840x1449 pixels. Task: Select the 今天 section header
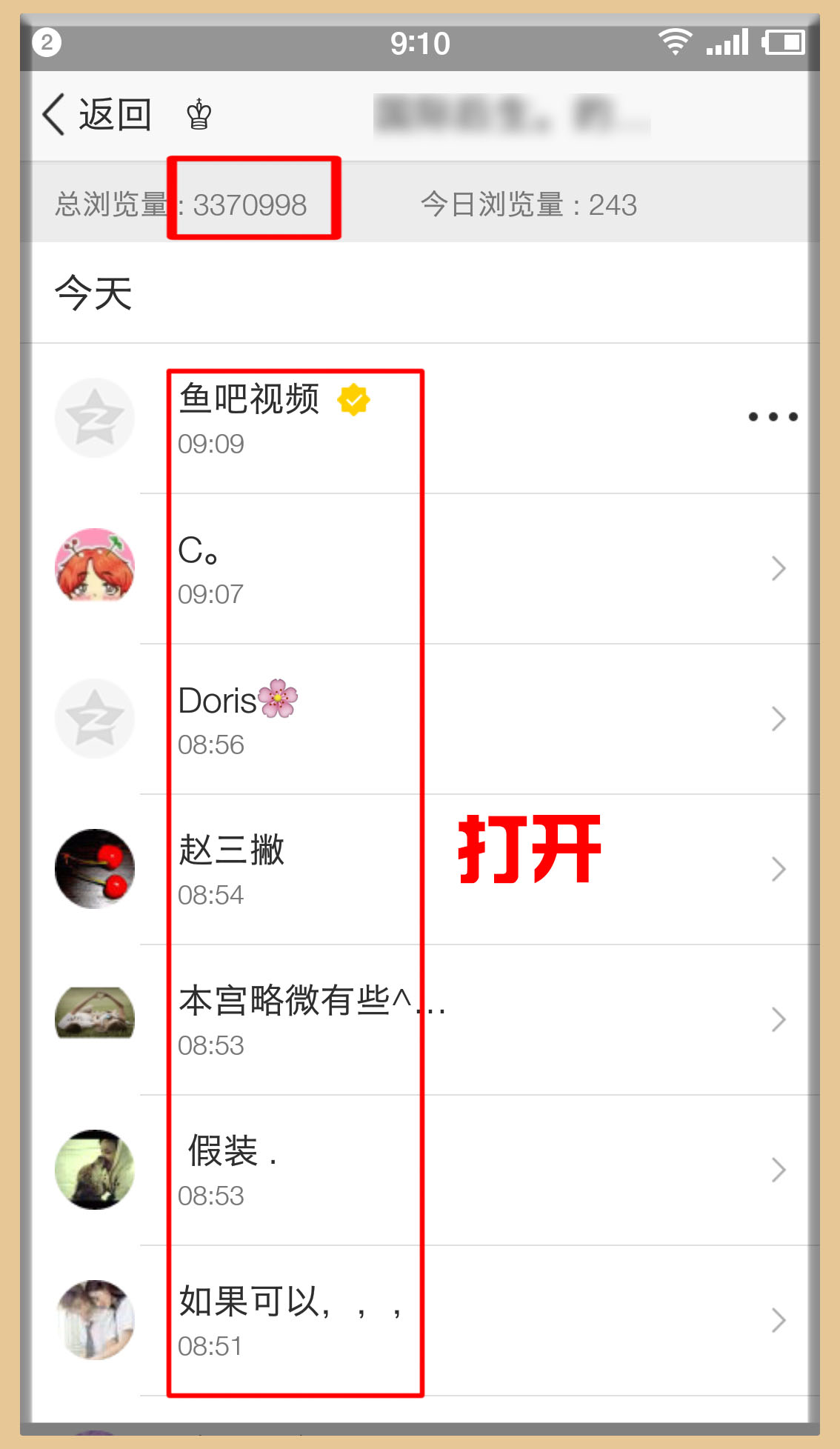[91, 294]
